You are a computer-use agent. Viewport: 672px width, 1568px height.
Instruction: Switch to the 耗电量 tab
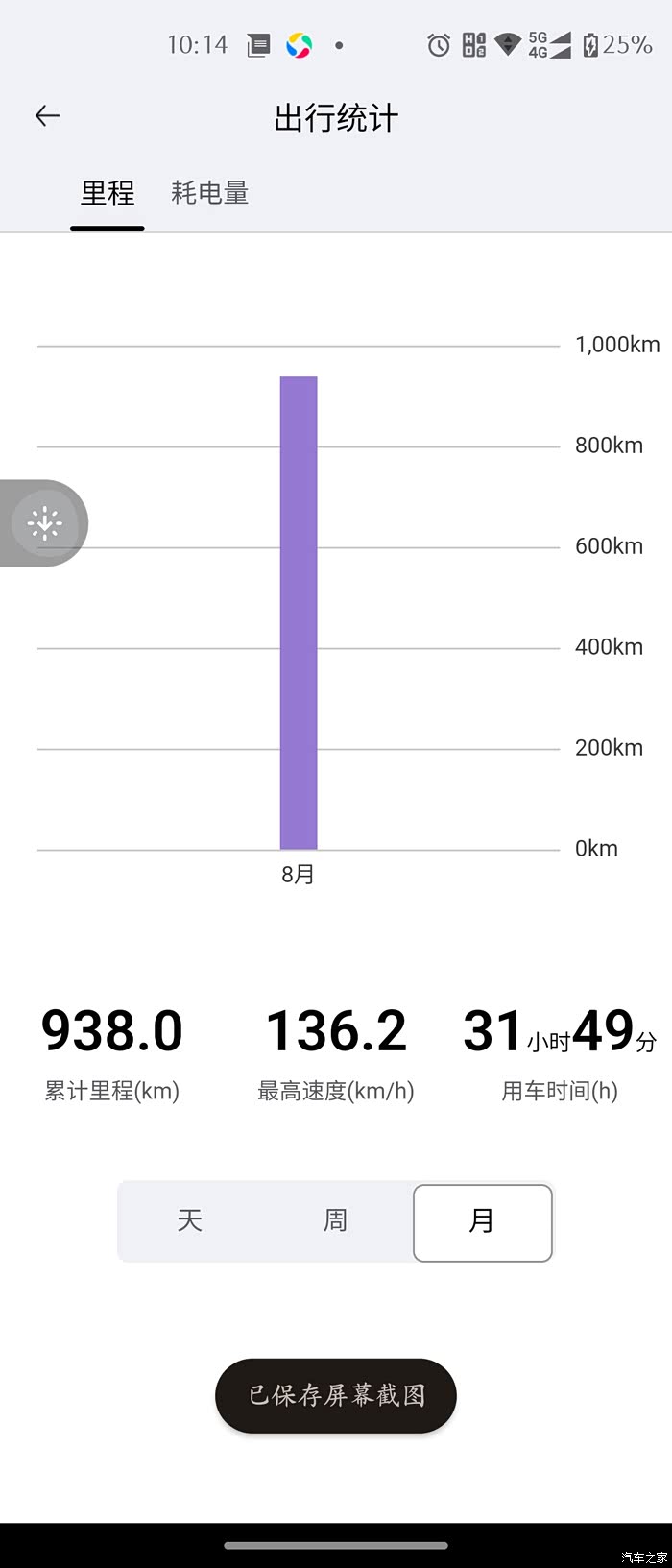point(209,193)
